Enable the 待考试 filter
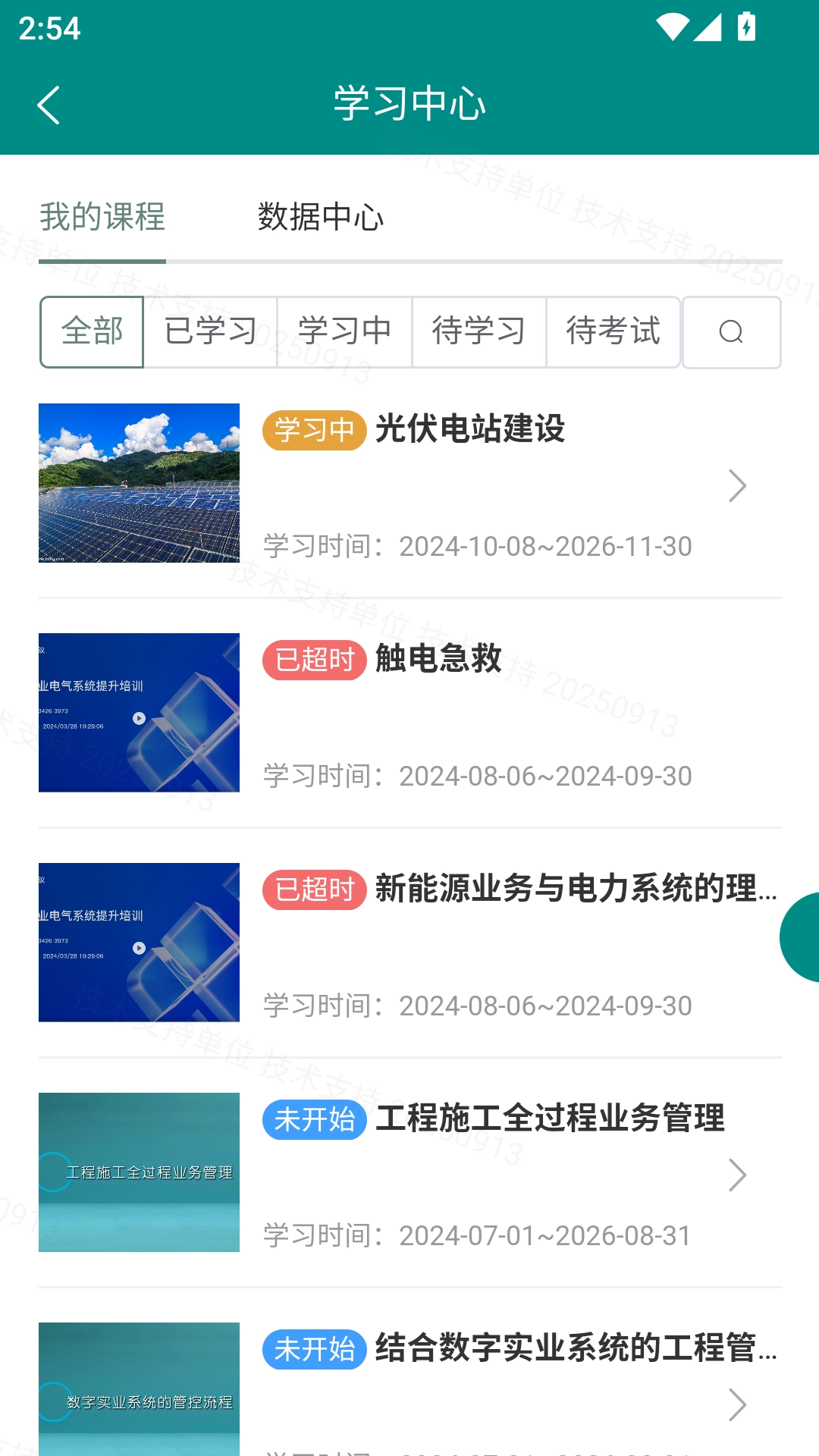819x1456 pixels. (613, 332)
